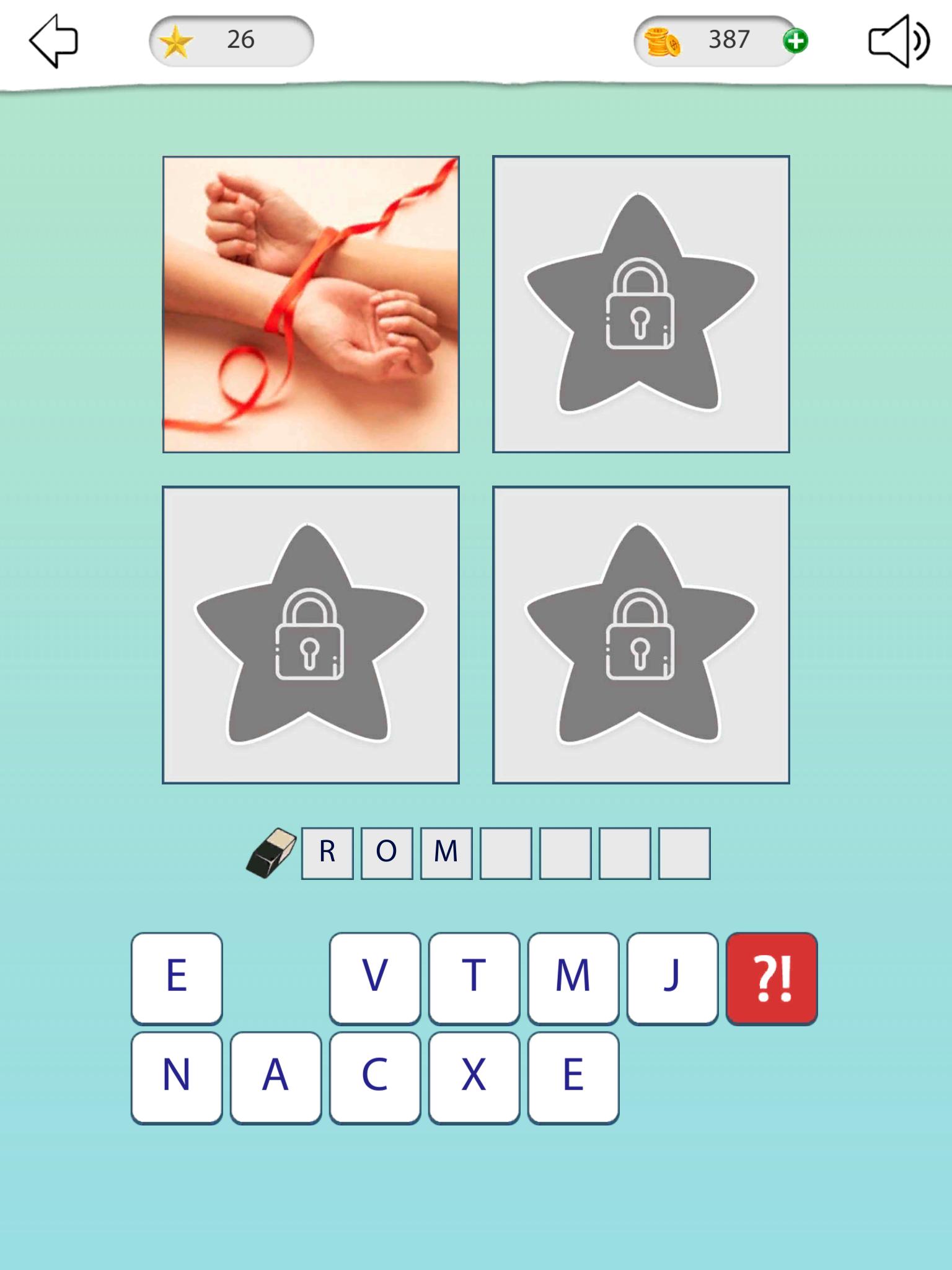Go back with the arrow icon

point(54,41)
